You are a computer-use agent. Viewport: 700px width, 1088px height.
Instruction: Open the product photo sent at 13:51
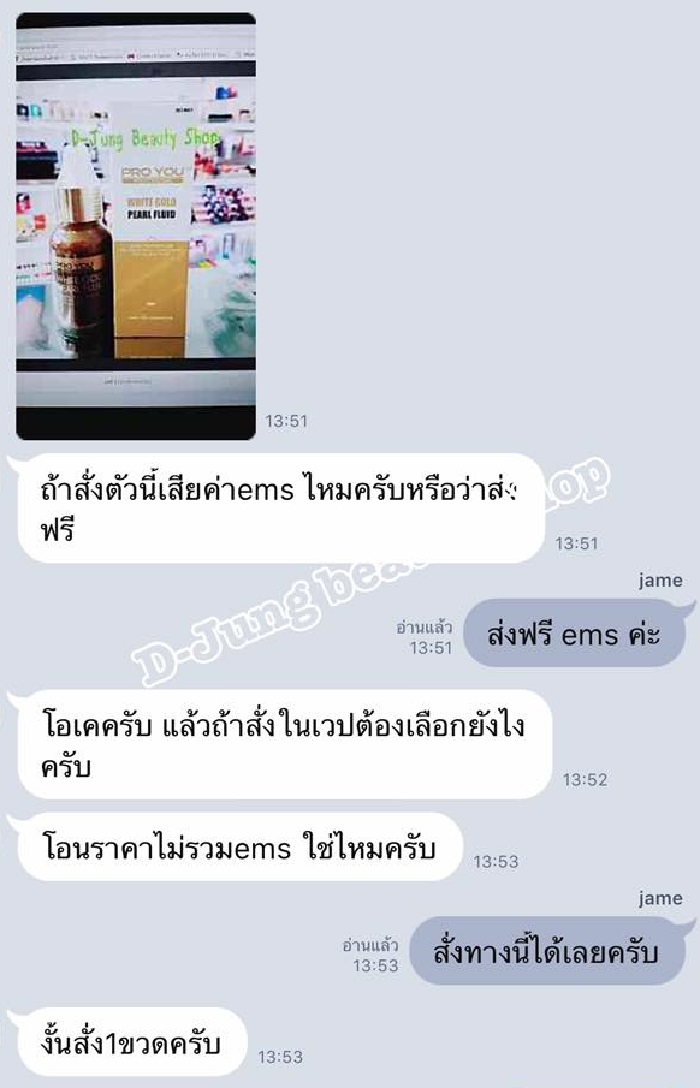tap(136, 226)
